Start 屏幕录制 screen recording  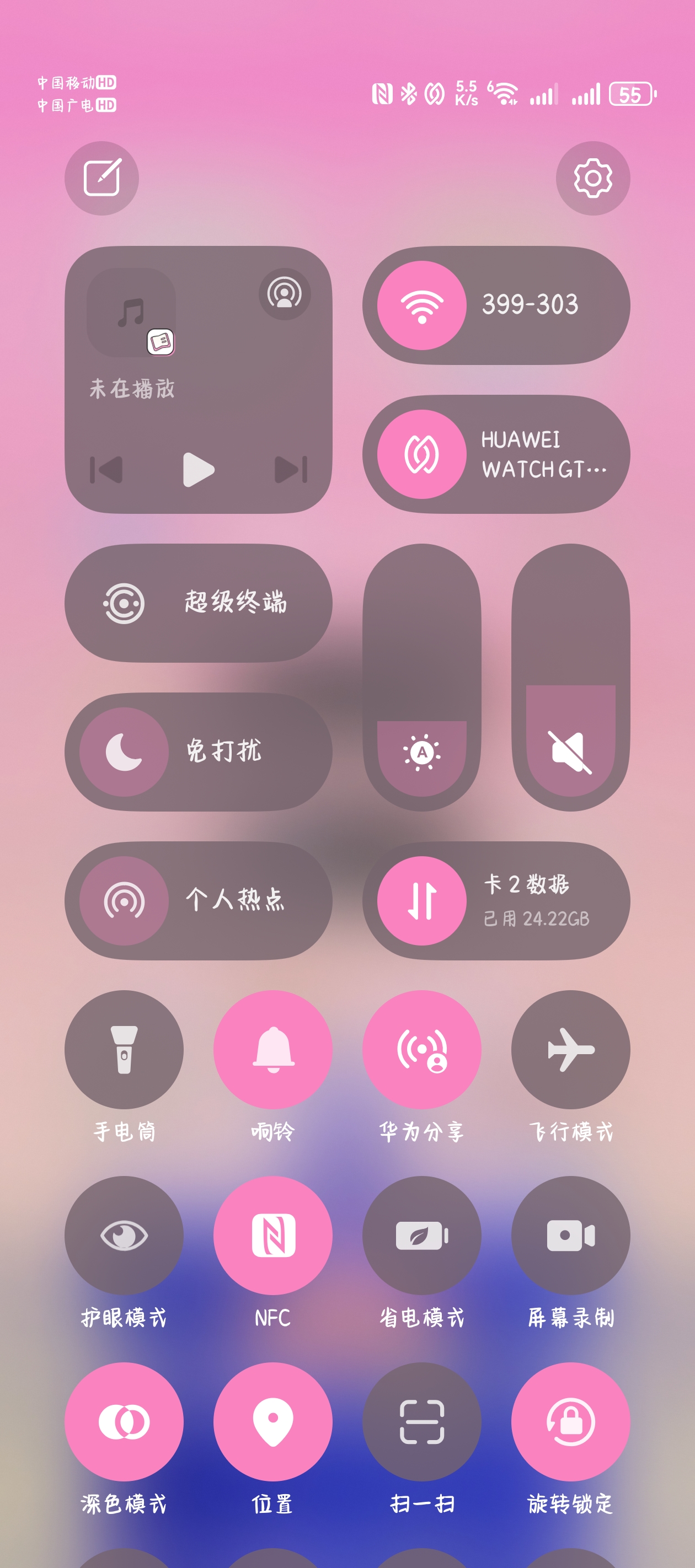point(571,1235)
